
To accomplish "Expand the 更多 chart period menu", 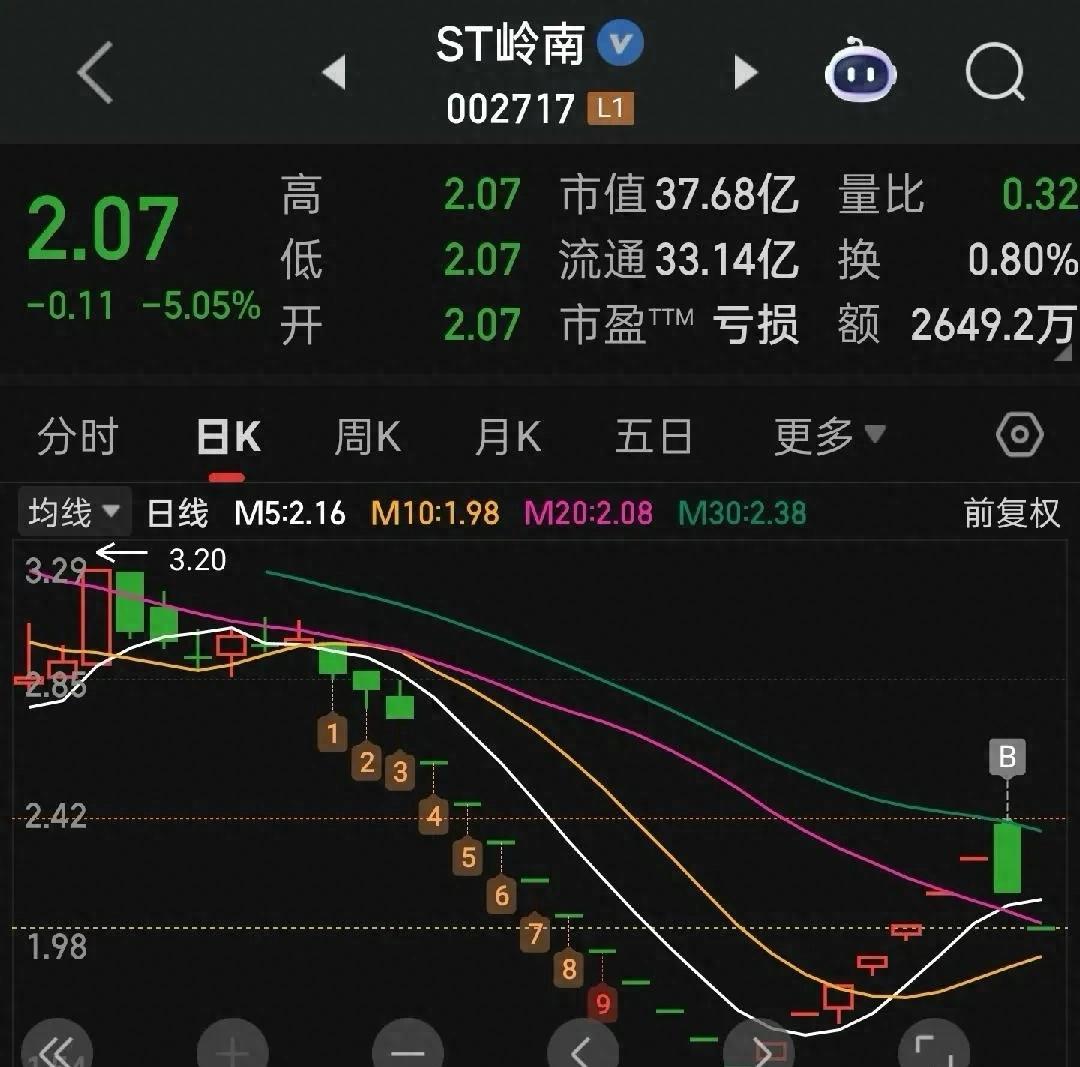I will click(829, 436).
